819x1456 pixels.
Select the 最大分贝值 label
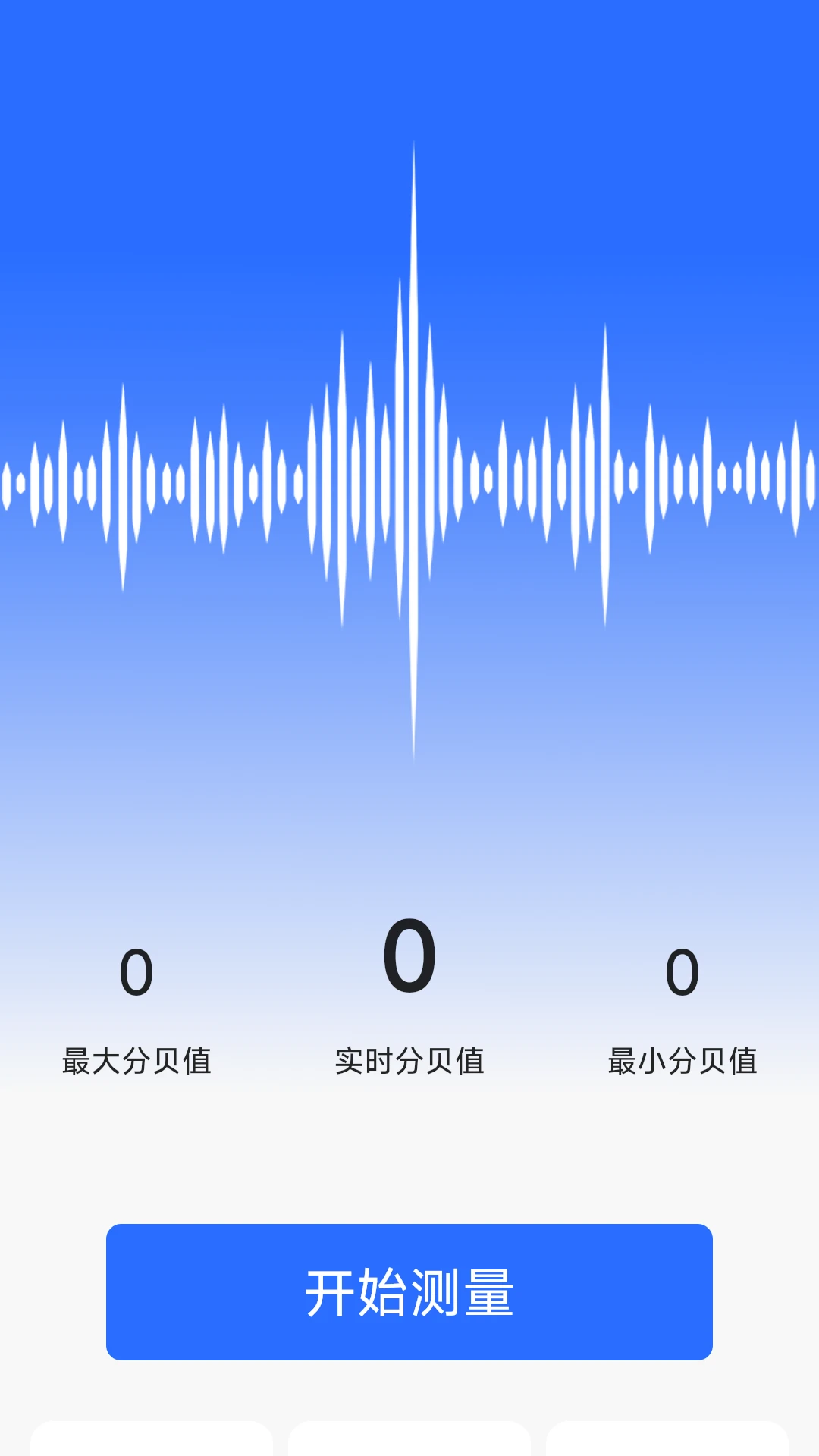pyautogui.click(x=135, y=1061)
